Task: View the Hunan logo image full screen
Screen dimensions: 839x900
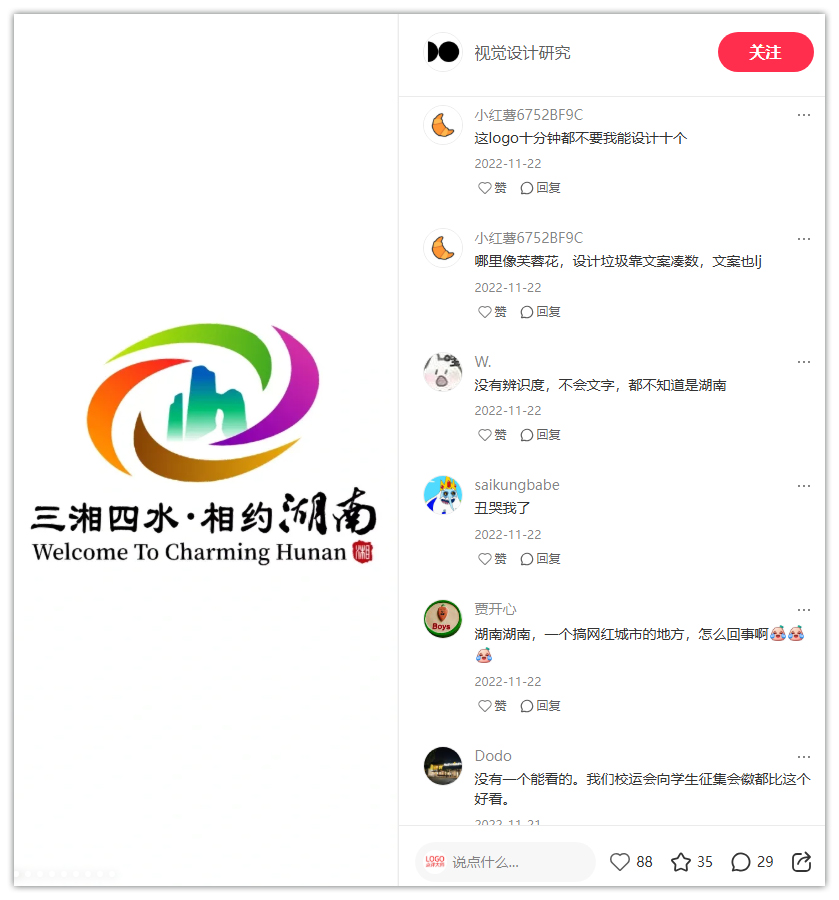Action: (205, 445)
